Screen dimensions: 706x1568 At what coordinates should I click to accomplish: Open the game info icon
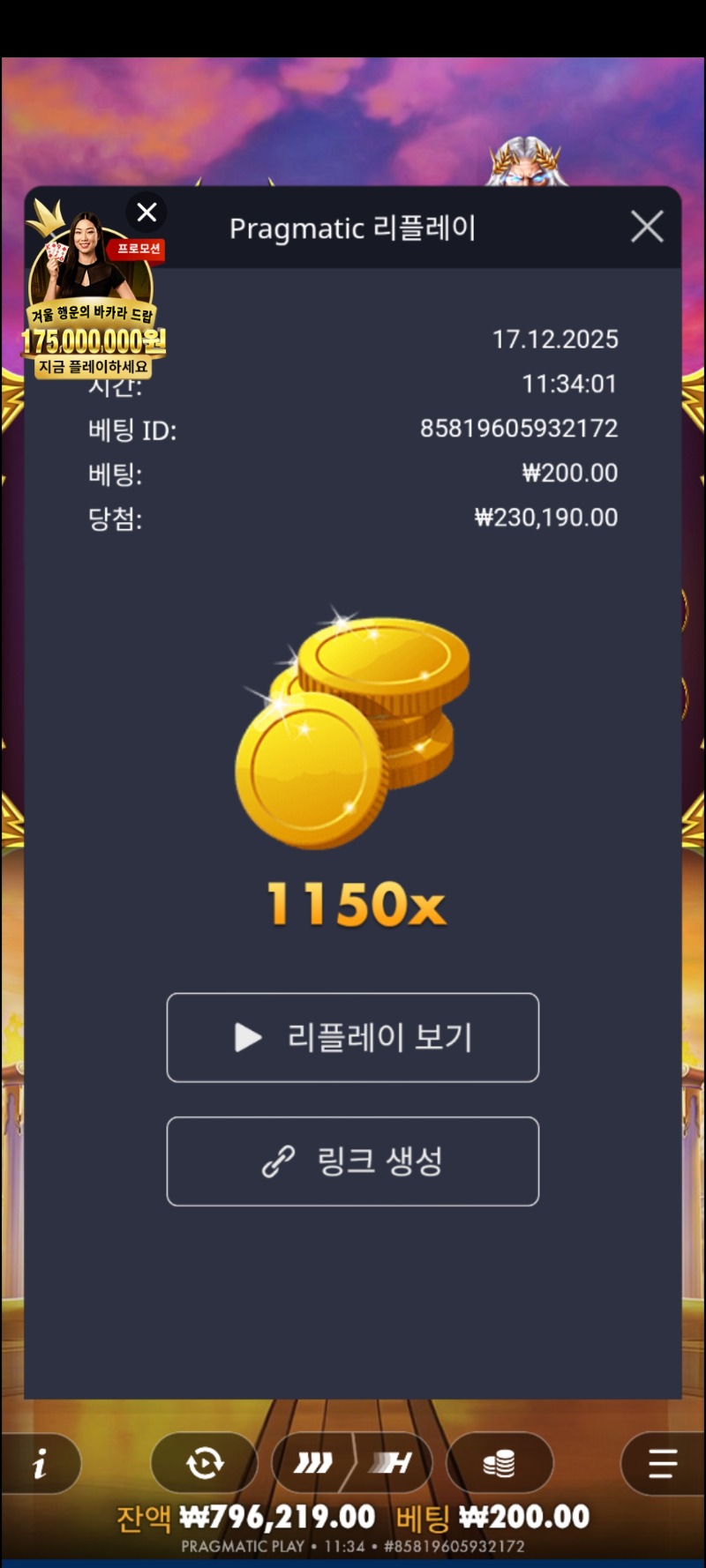40,1465
